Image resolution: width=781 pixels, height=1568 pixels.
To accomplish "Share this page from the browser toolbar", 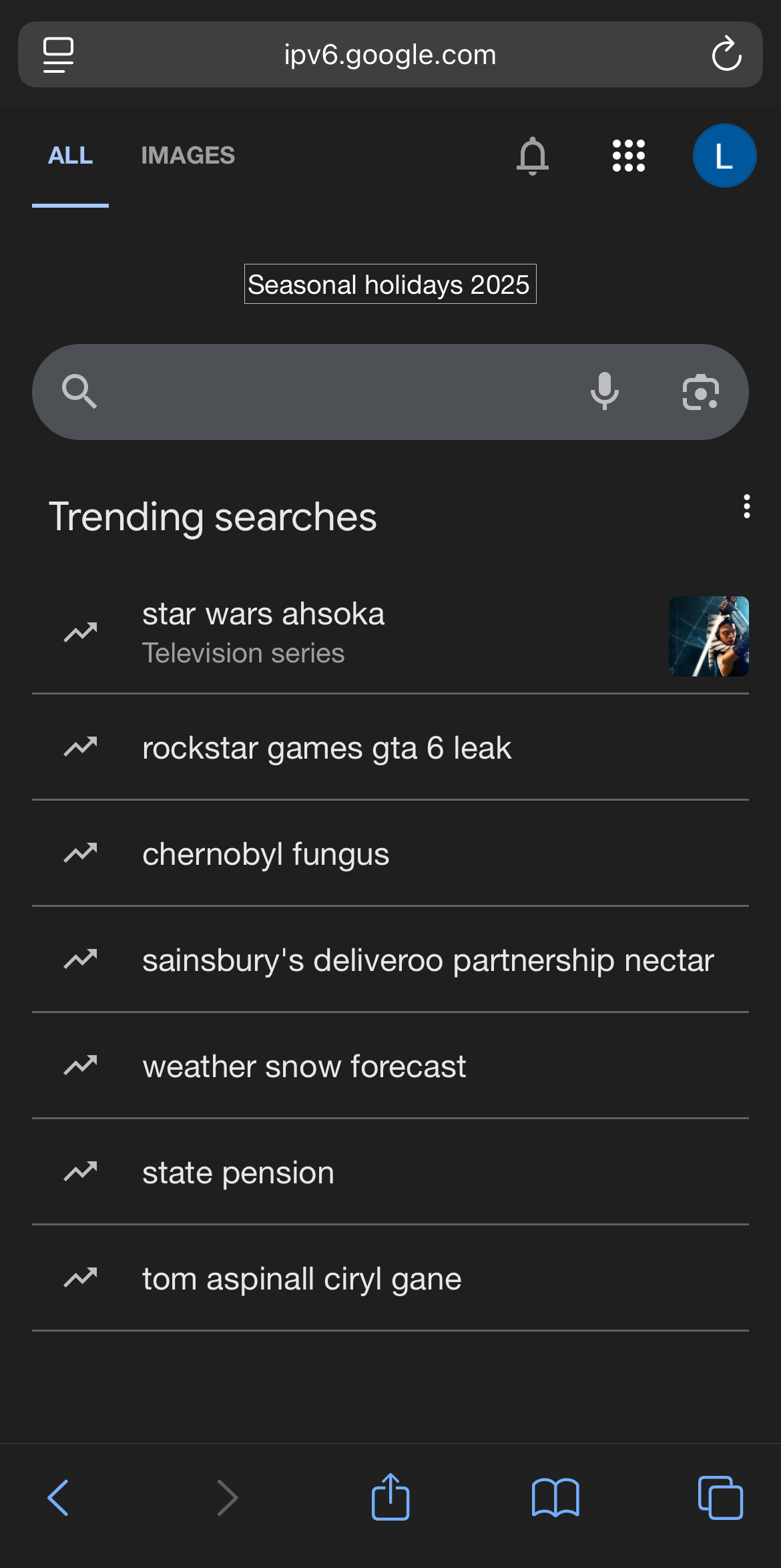I will click(x=390, y=1497).
